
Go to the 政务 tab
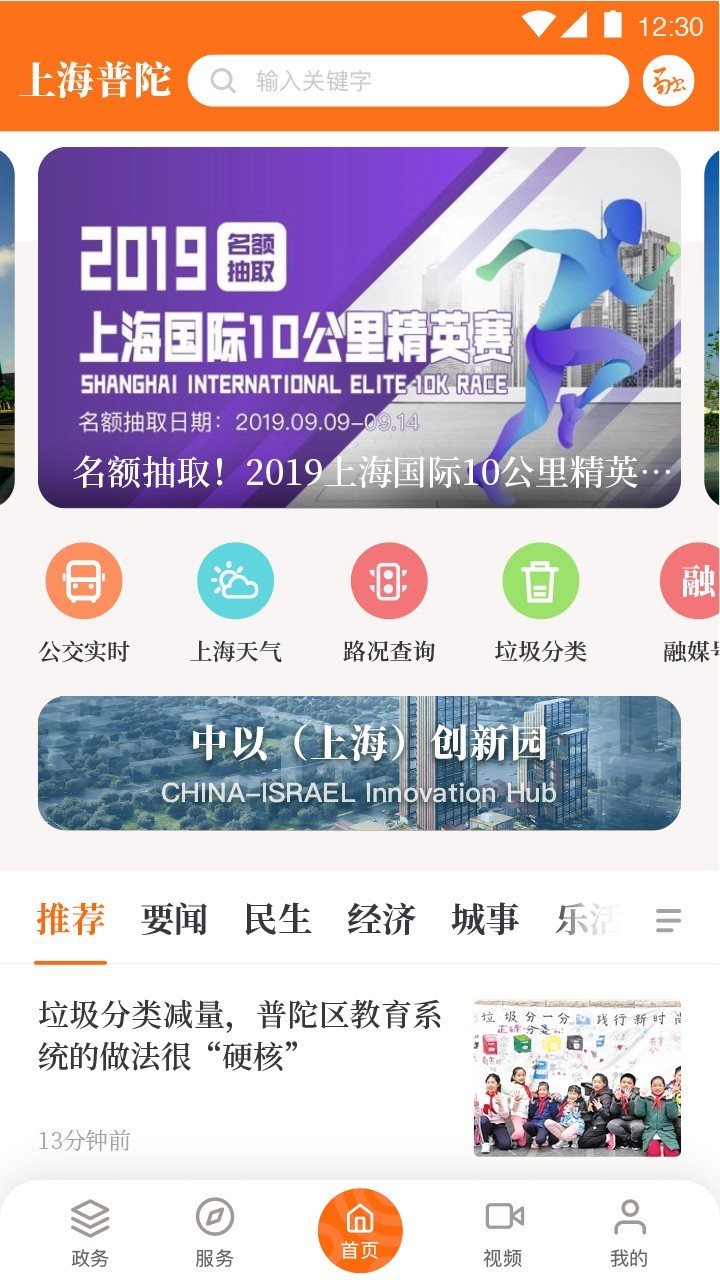click(x=90, y=1233)
